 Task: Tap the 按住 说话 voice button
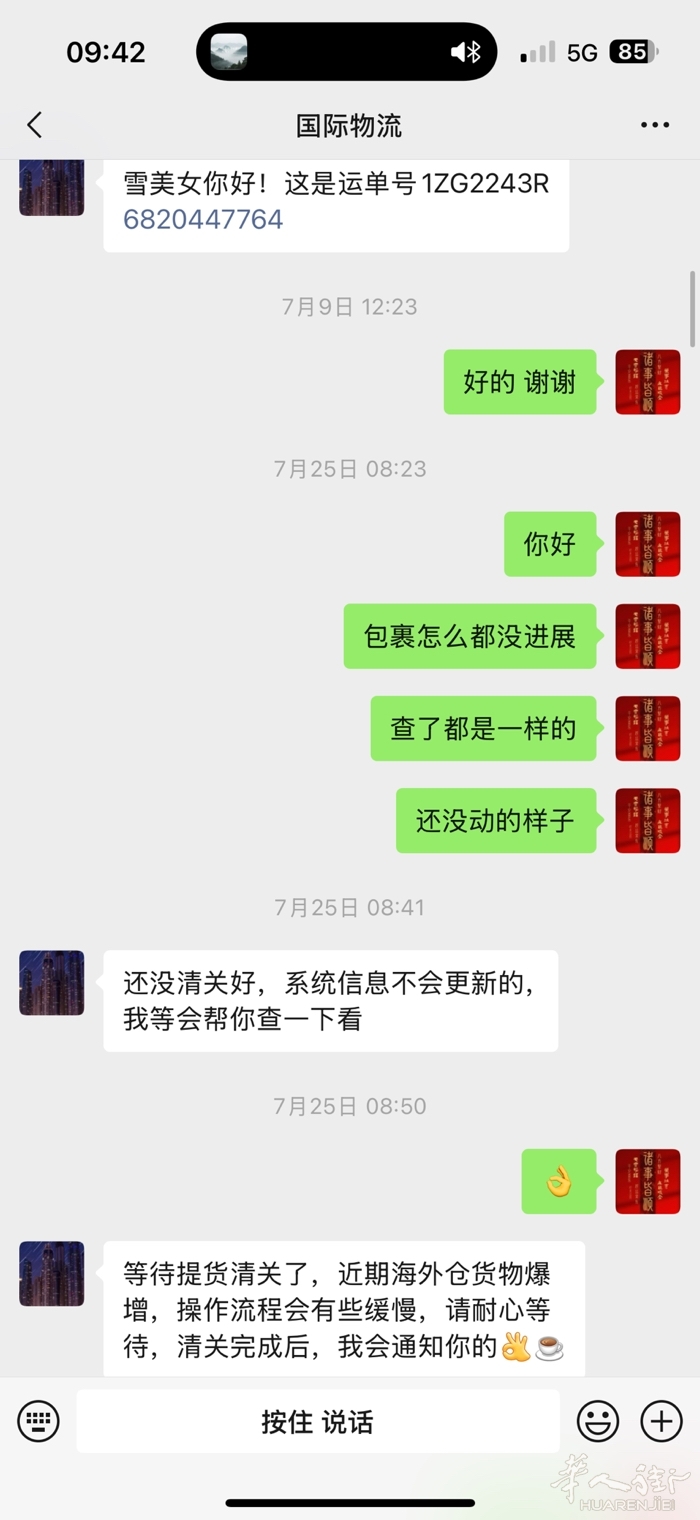click(x=317, y=1421)
